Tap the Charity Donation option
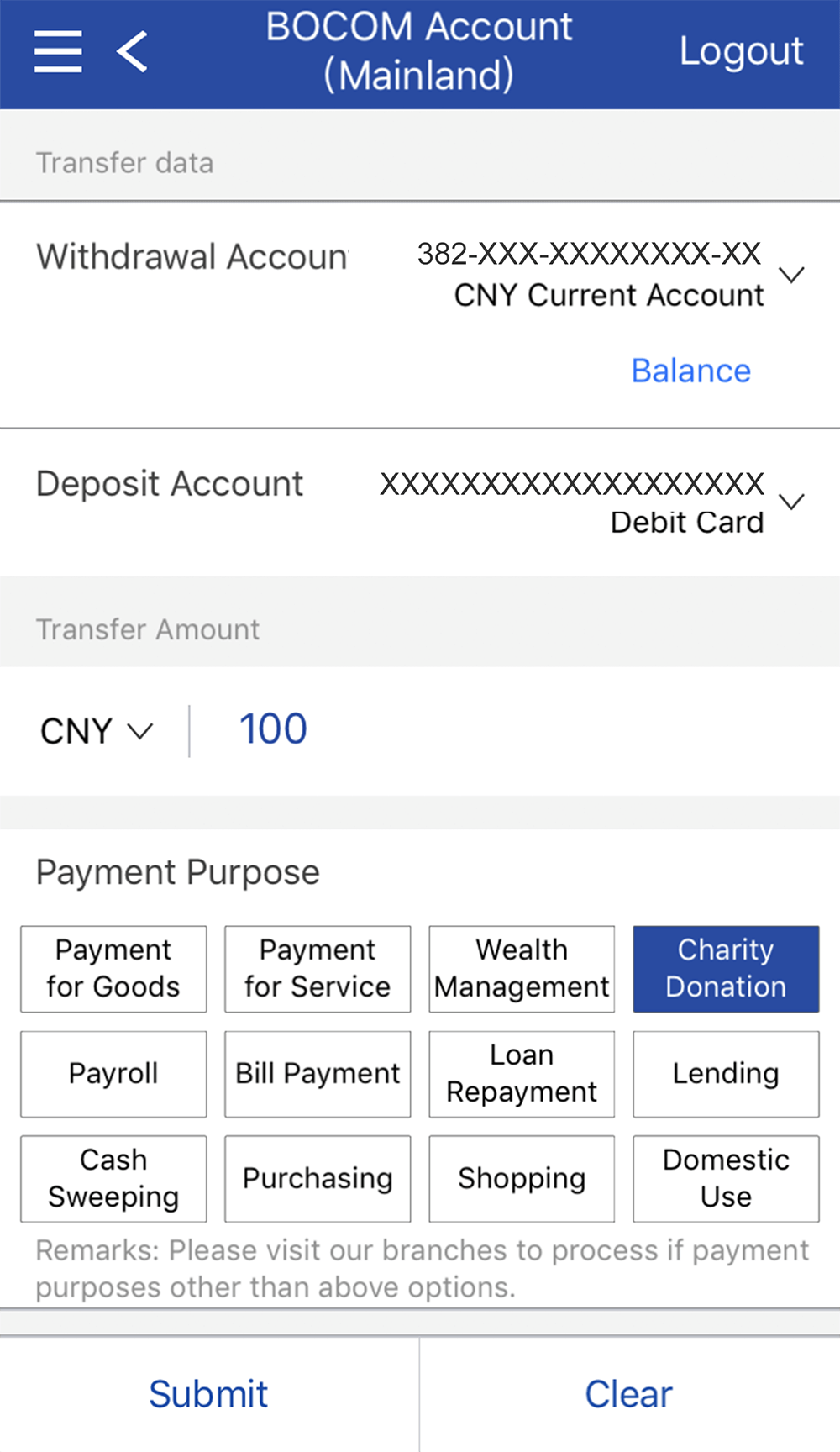840x1452 pixels. pyautogui.click(x=726, y=969)
